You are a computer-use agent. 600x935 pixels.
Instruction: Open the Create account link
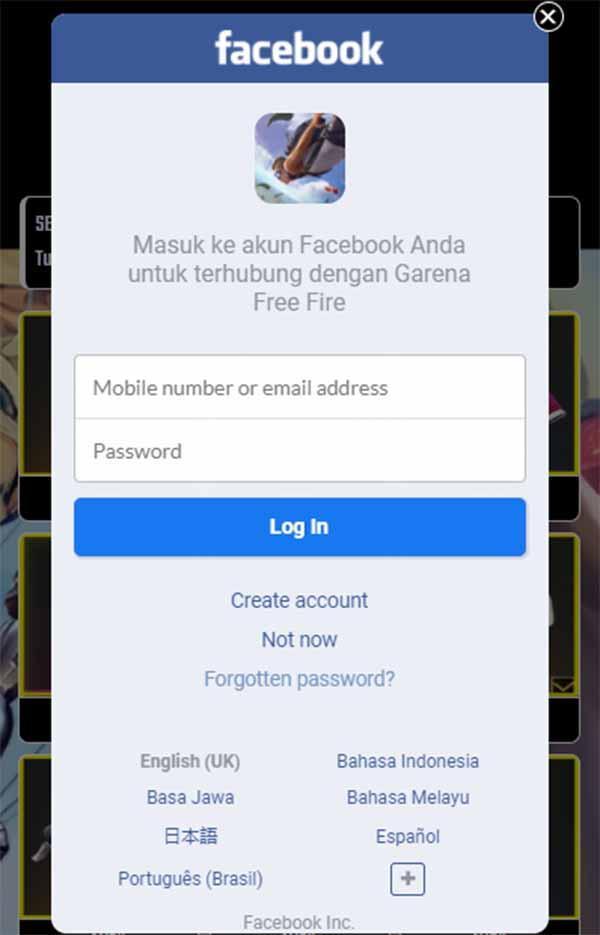pyautogui.click(x=299, y=600)
